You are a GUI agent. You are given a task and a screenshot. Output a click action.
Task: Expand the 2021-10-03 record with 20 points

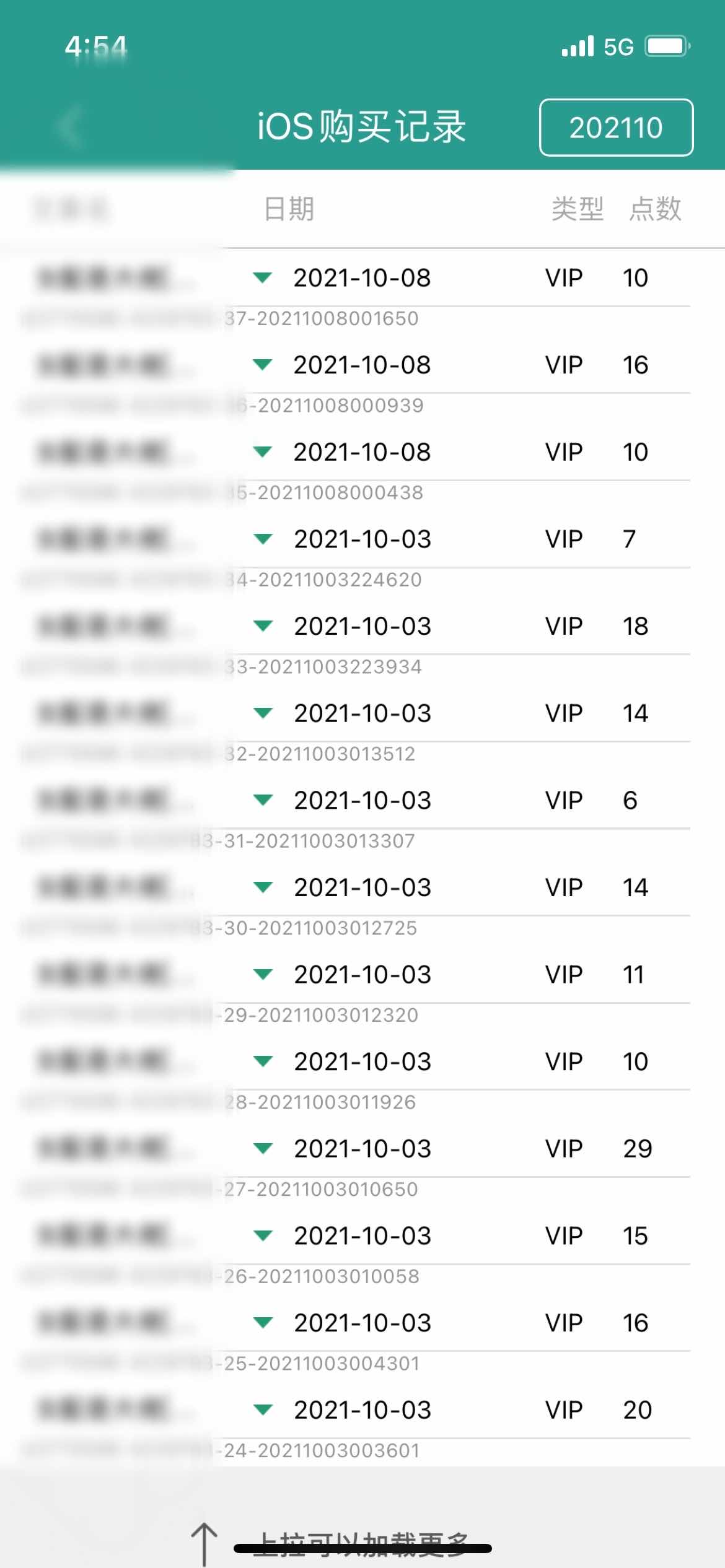click(x=263, y=1410)
